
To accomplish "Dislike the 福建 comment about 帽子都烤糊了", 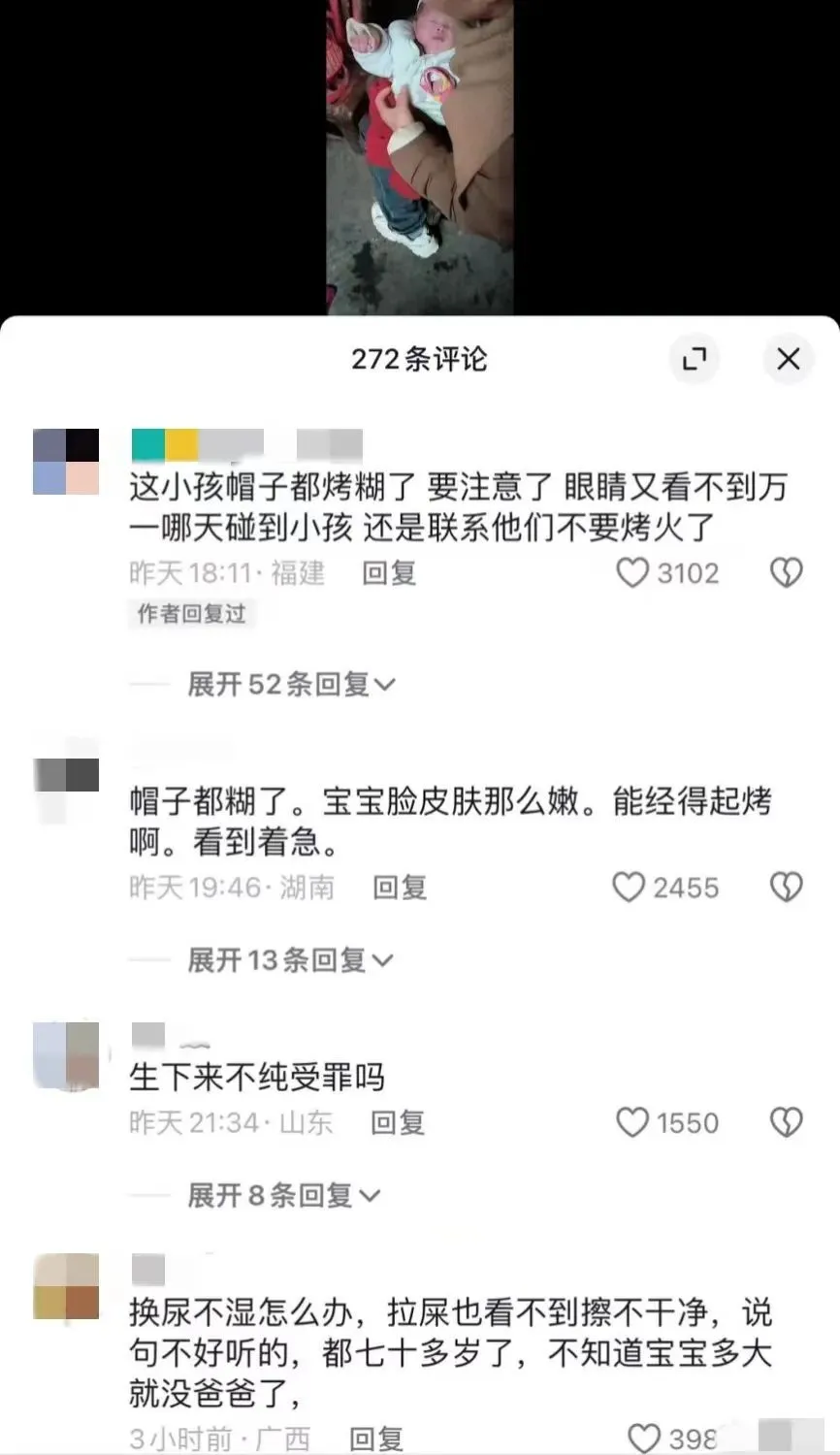I will [786, 573].
